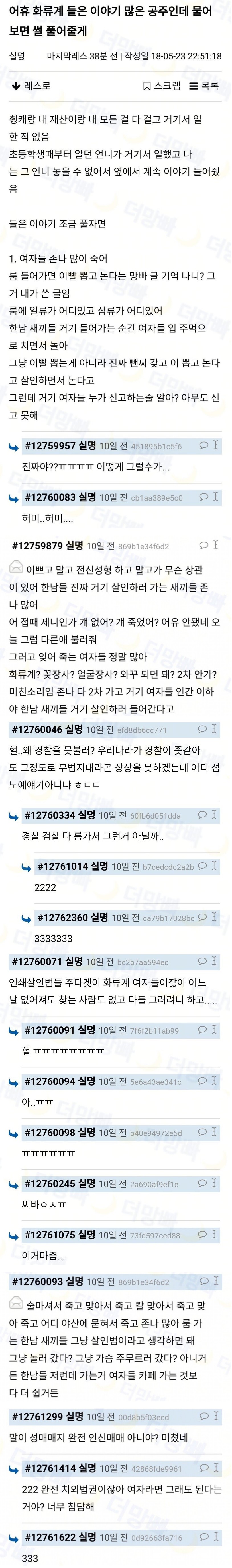Viewport: 232px width, 1568px height.
Task: Reply to comment #12761075
Action: [203, 1235]
